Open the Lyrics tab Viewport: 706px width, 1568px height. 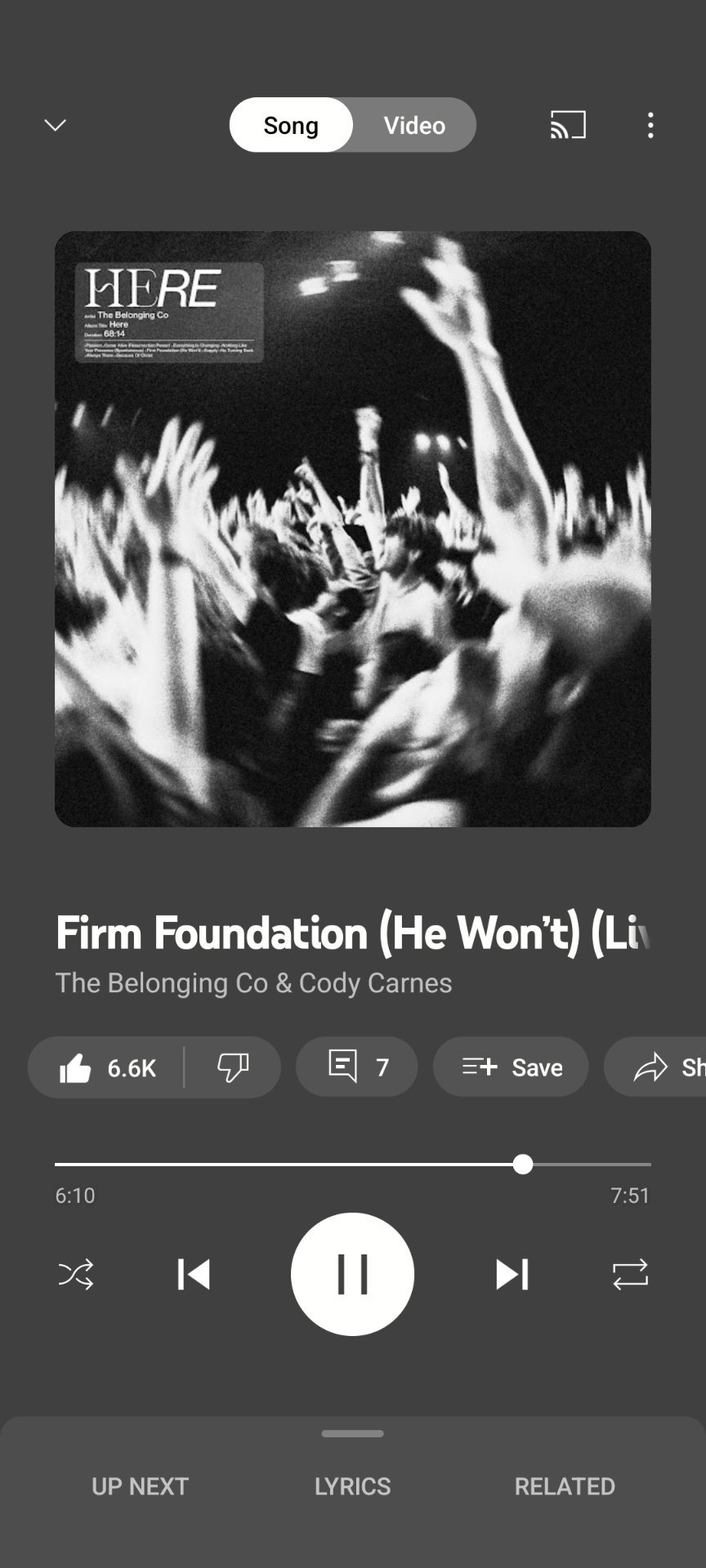tap(353, 1486)
